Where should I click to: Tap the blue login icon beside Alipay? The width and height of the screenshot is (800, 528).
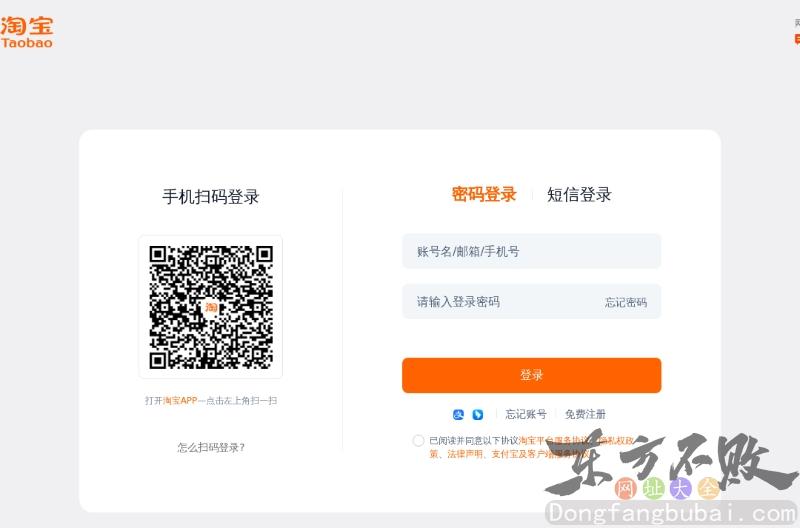[478, 414]
